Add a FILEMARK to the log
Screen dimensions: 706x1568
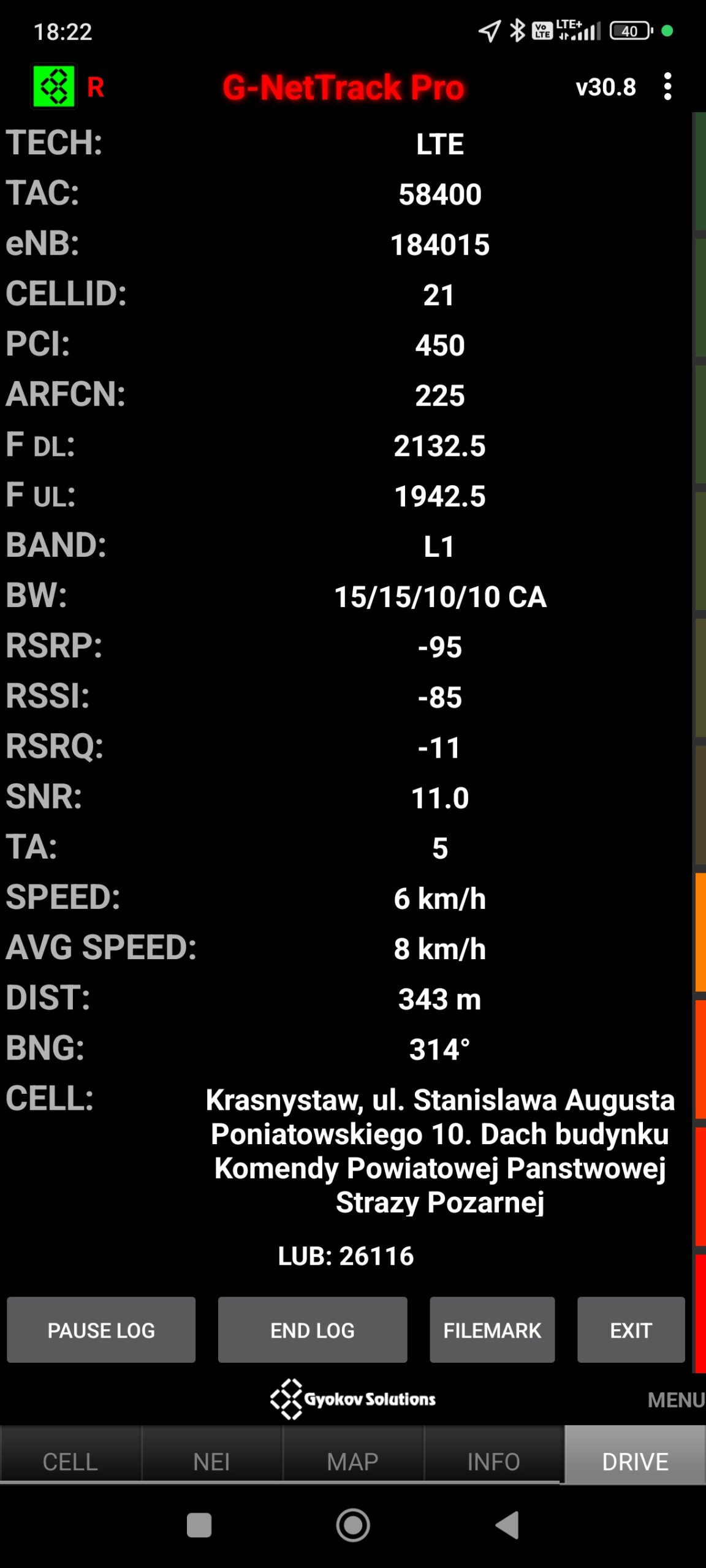pyautogui.click(x=492, y=1330)
